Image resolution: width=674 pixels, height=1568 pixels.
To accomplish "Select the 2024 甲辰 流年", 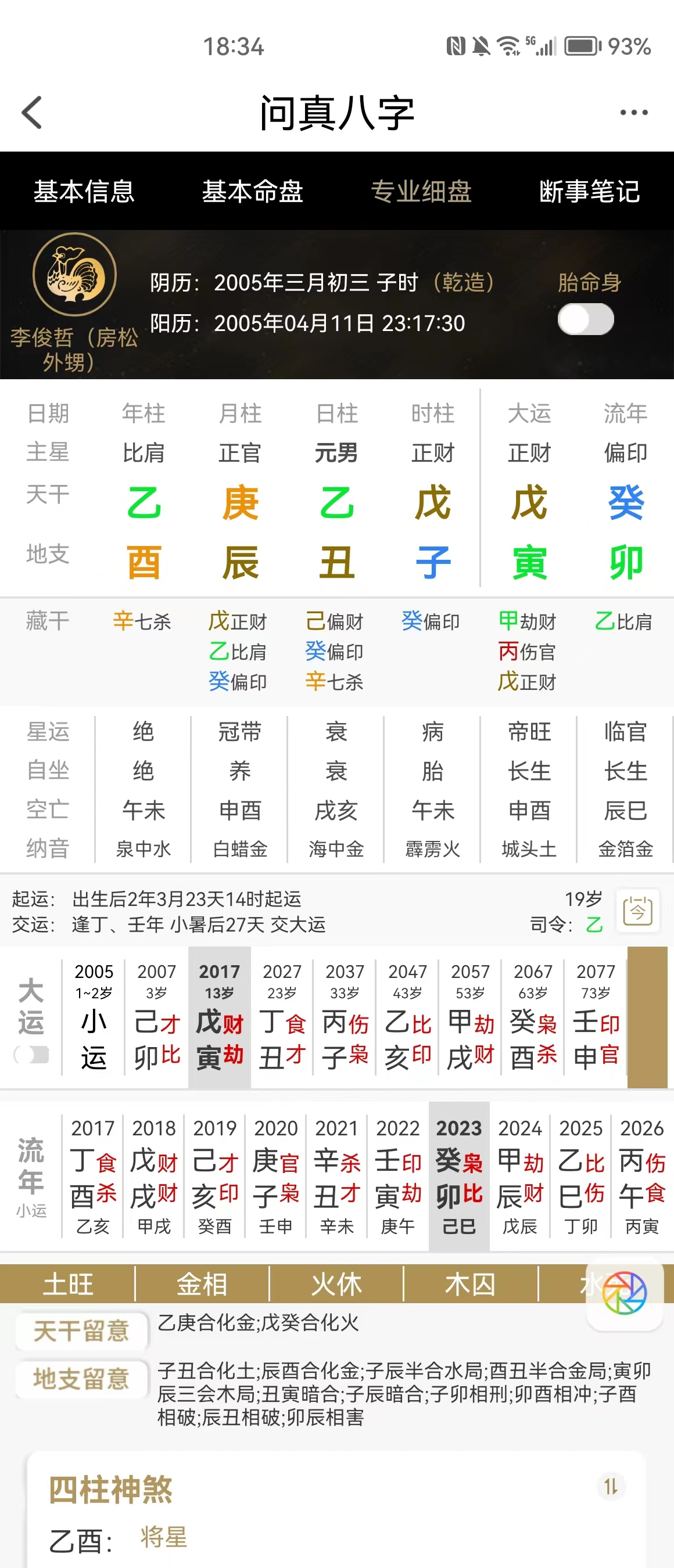I will [x=520, y=1175].
